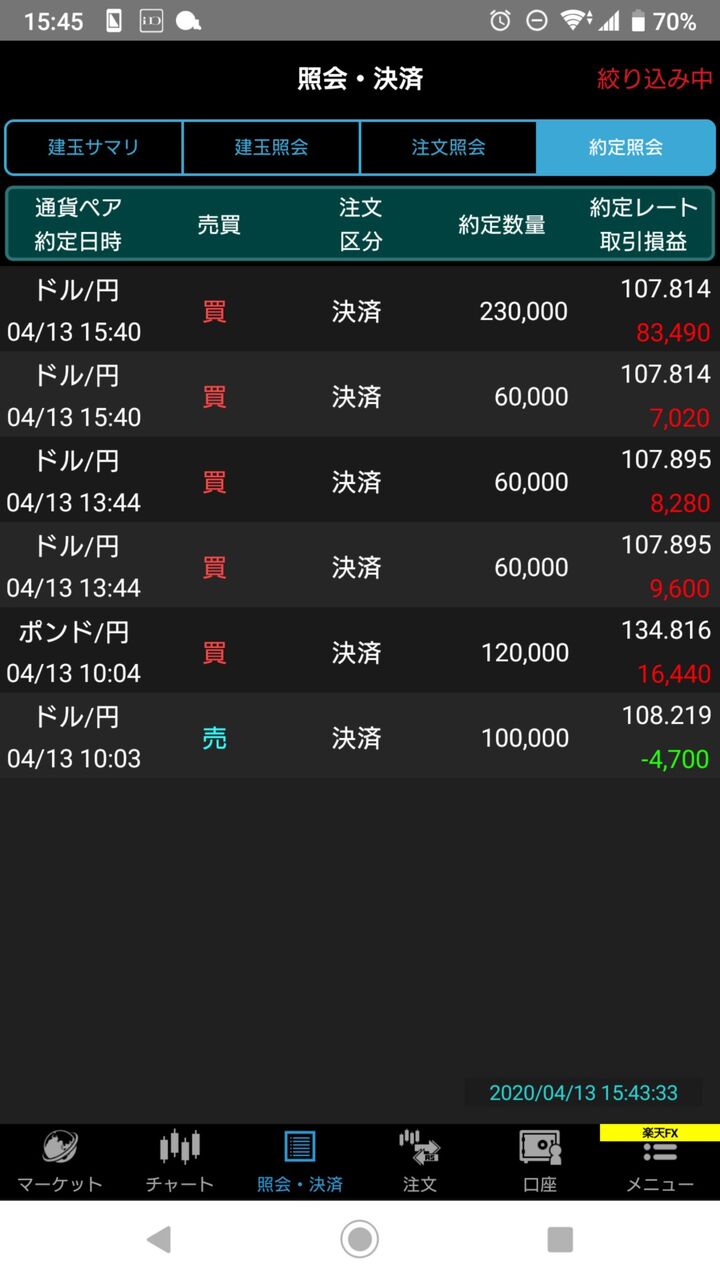Open the ドル/円 売 100,000 execution row
The height and width of the screenshot is (1280, 720).
coord(360,737)
